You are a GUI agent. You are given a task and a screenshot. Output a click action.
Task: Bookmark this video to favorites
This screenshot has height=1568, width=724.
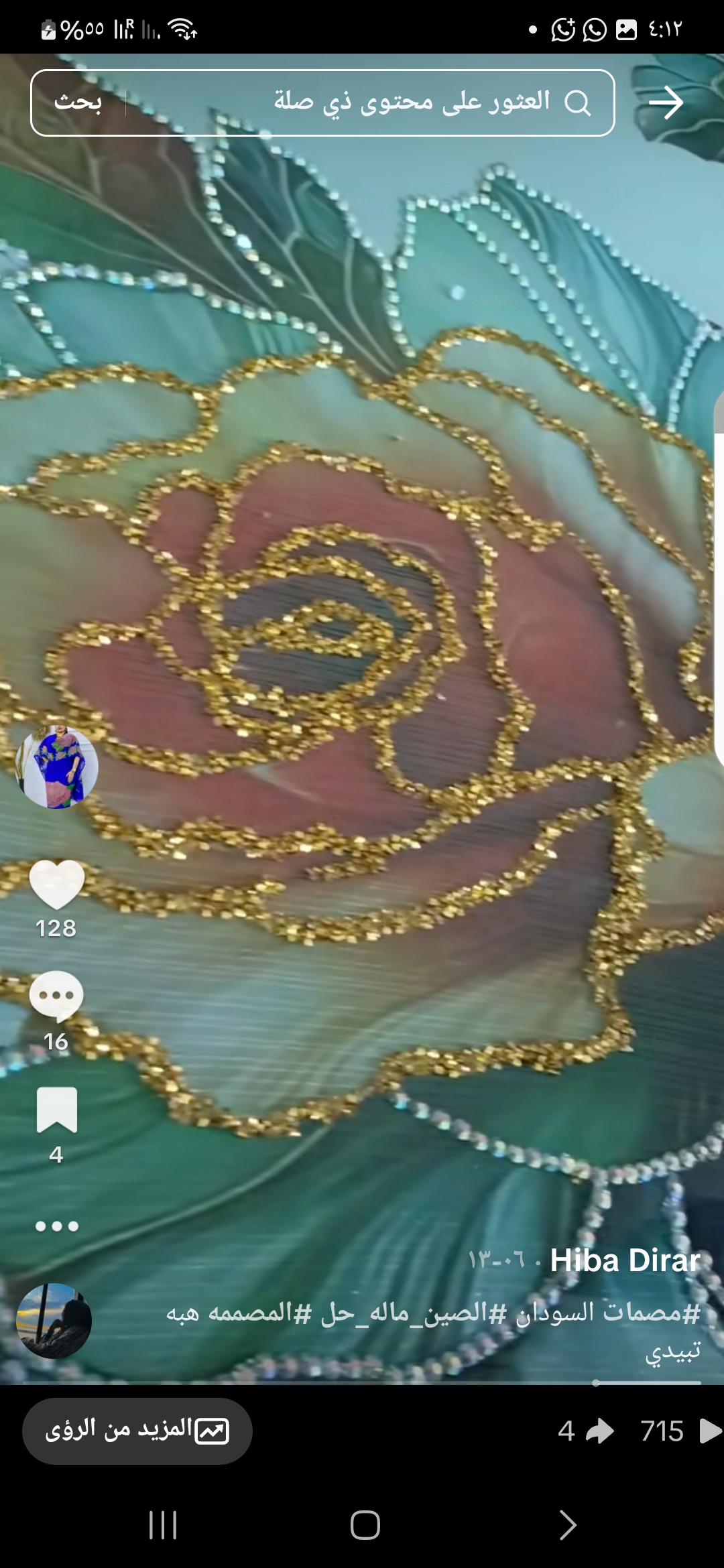(57, 1110)
